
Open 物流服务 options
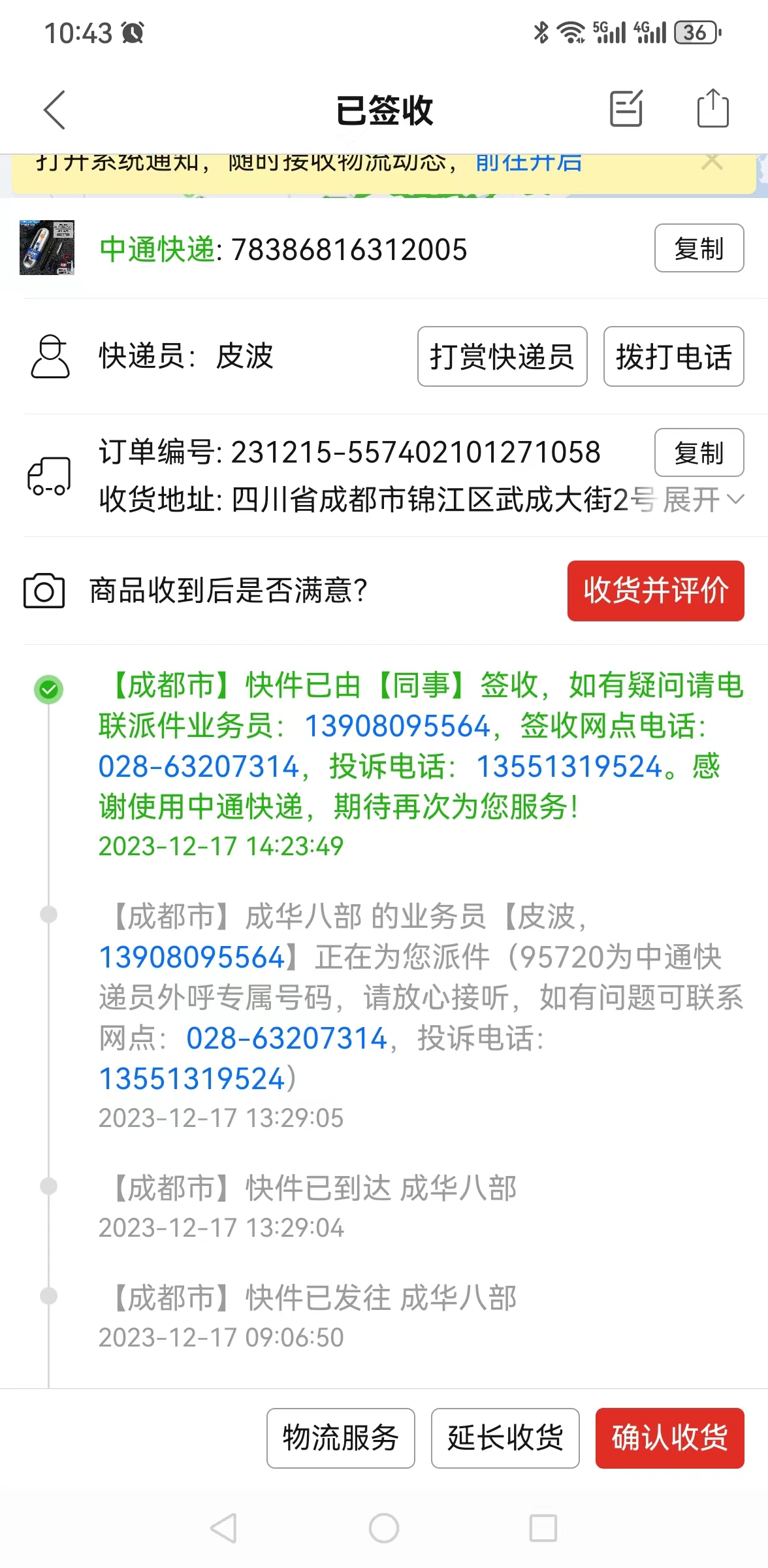click(x=341, y=1438)
